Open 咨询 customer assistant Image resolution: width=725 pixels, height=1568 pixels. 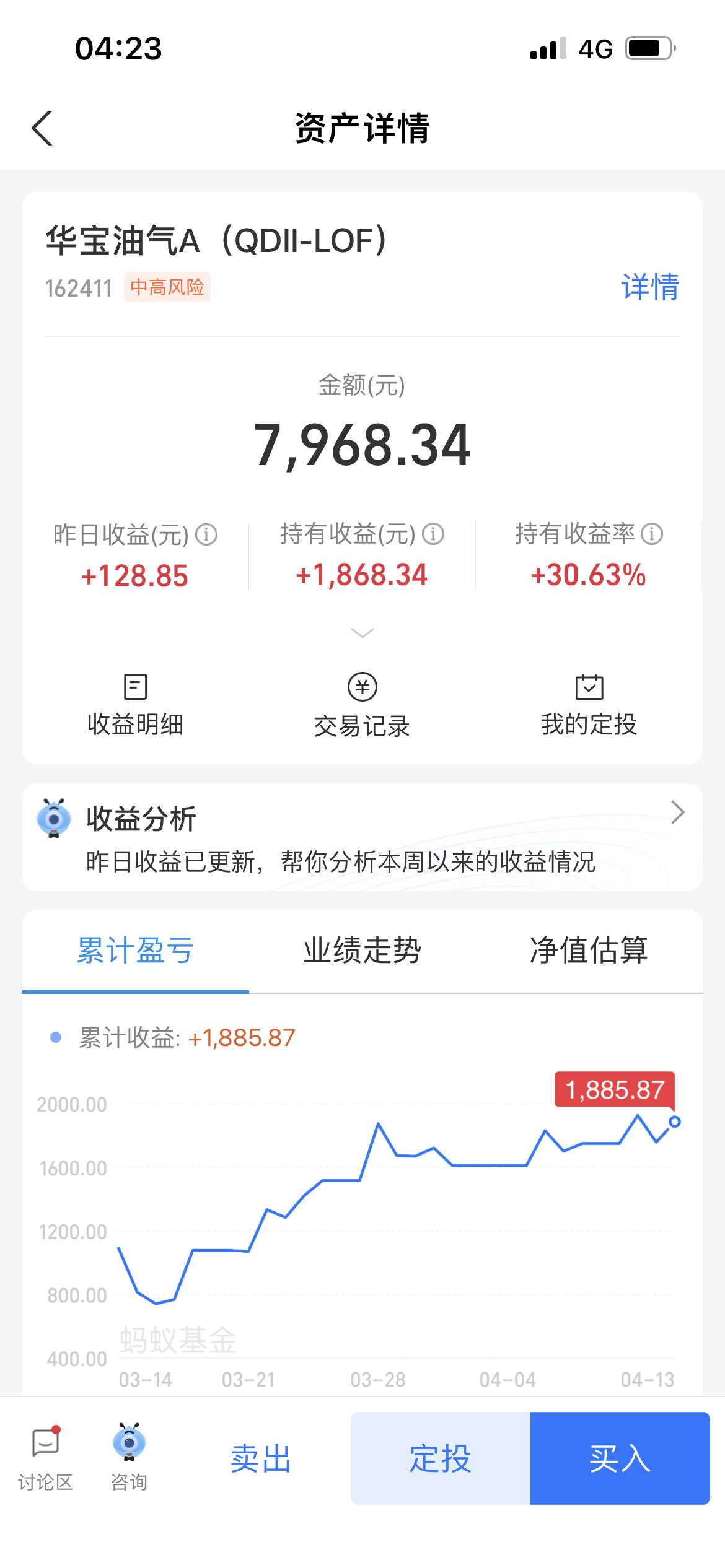pos(129,1457)
